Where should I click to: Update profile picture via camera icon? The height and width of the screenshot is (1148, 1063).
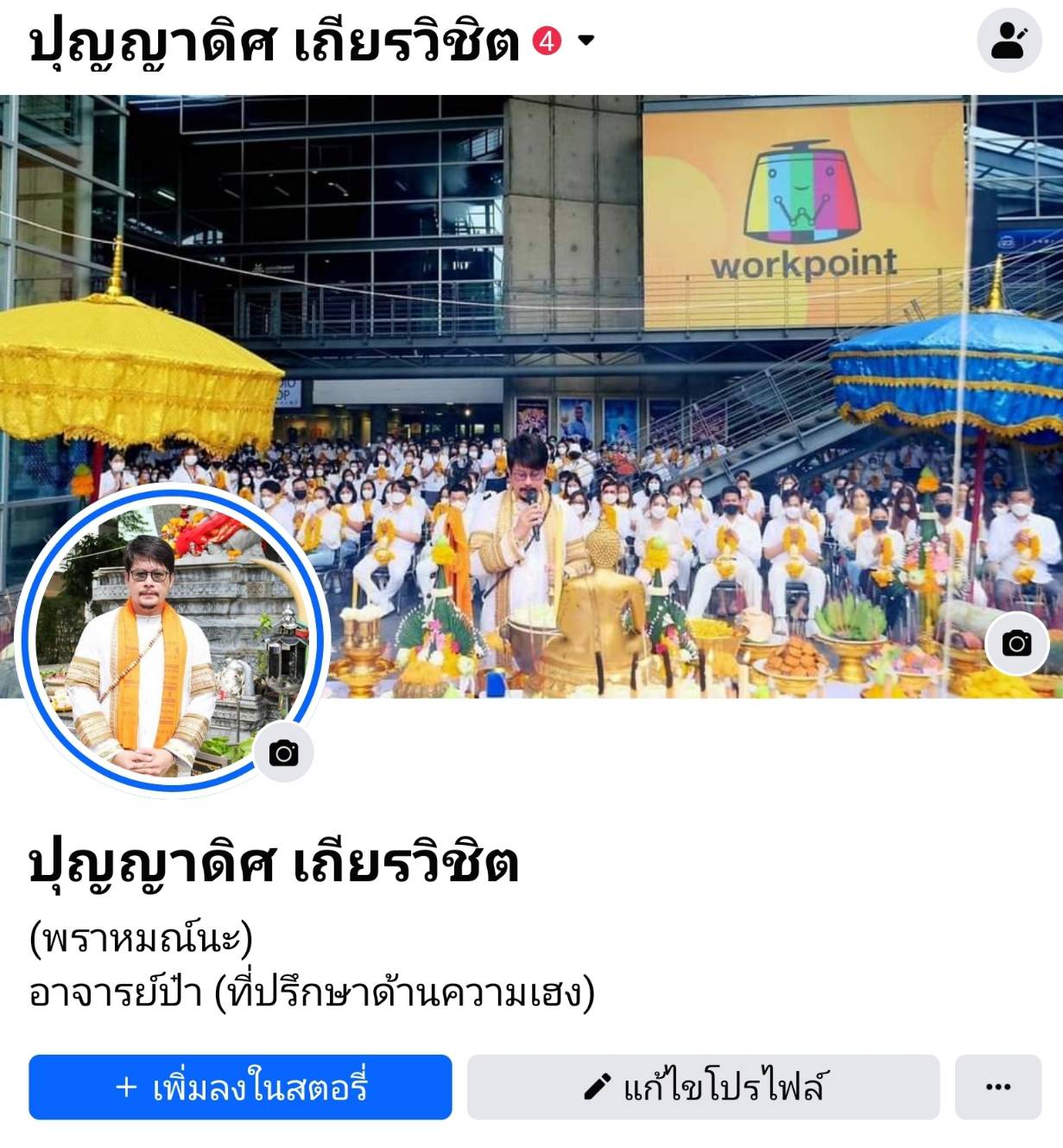283,753
